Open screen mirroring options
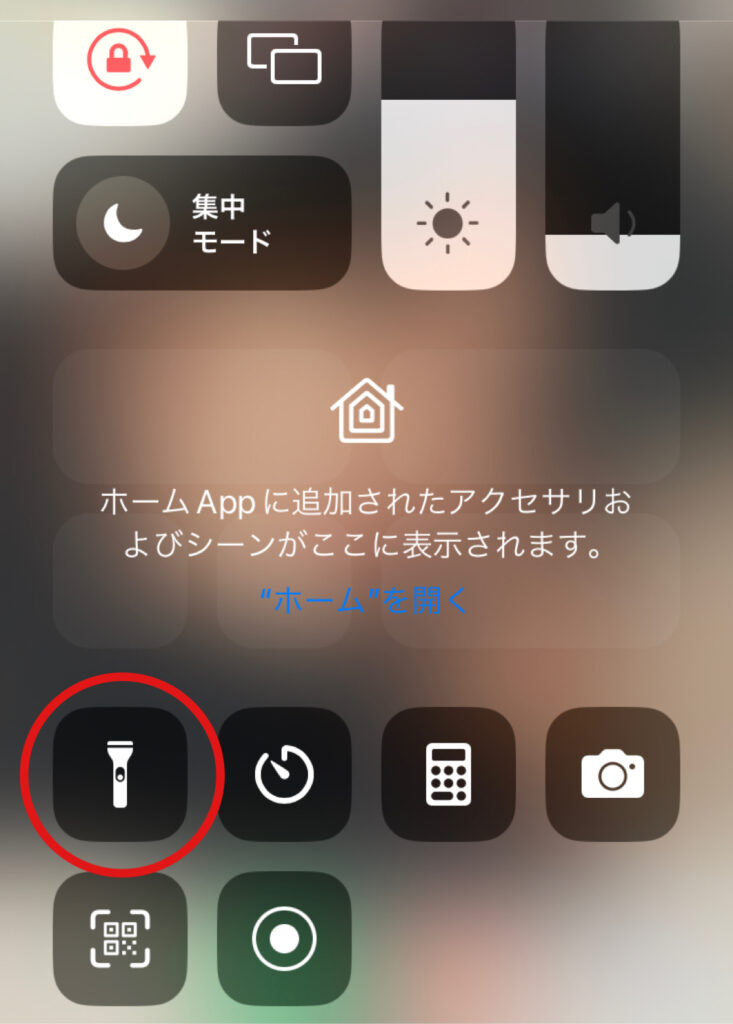 [x=284, y=60]
